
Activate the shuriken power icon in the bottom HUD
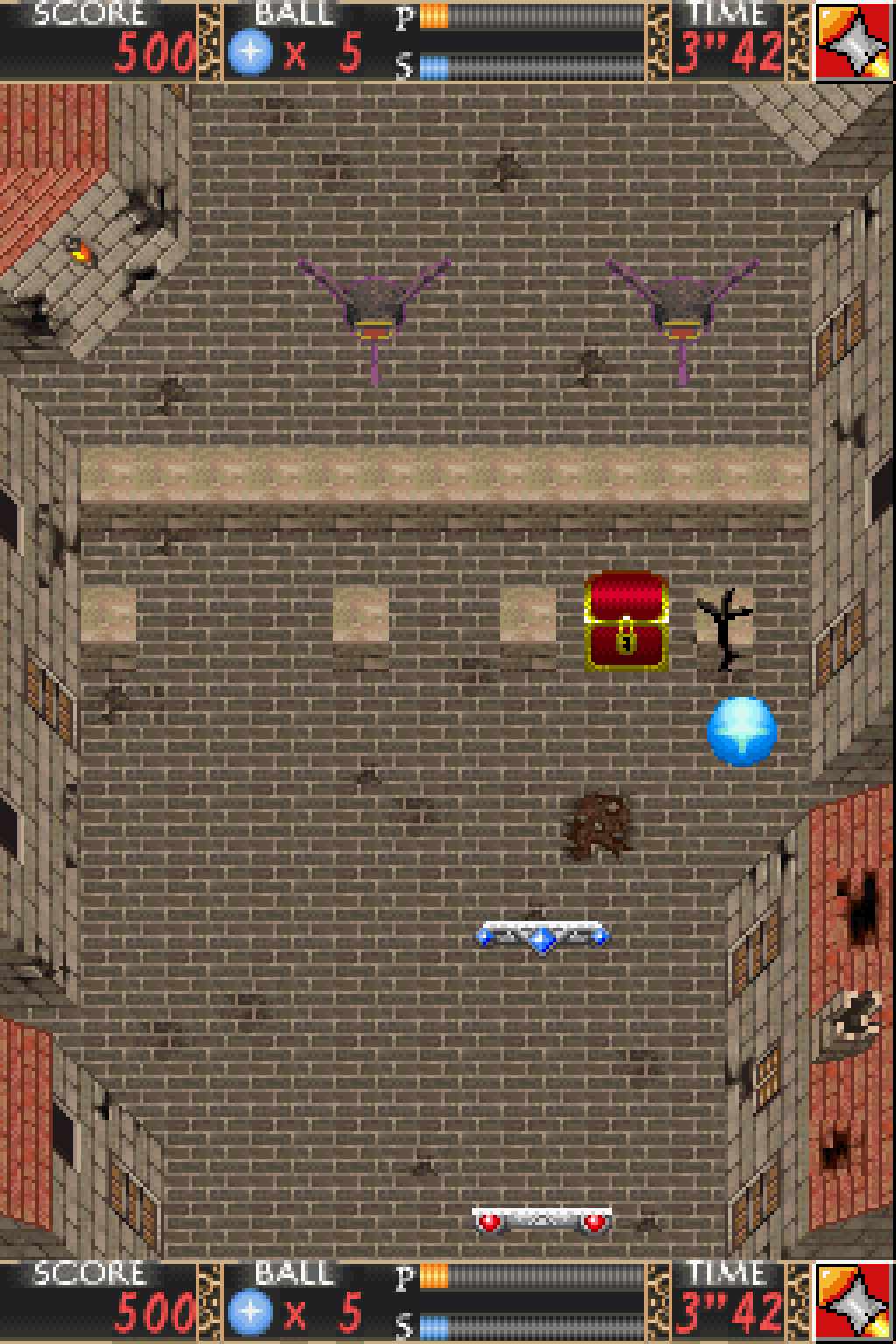click(x=853, y=1301)
